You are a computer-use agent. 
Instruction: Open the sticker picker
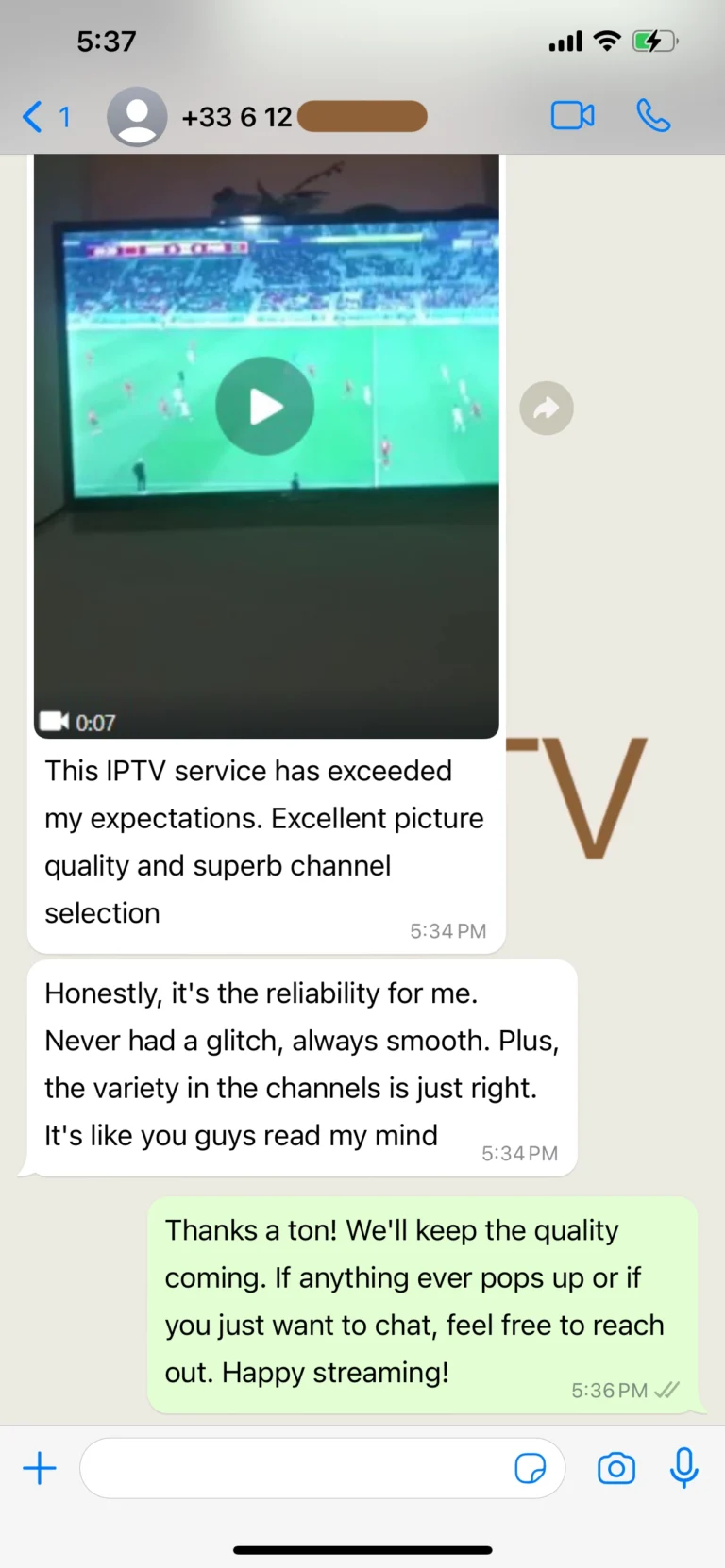530,1468
